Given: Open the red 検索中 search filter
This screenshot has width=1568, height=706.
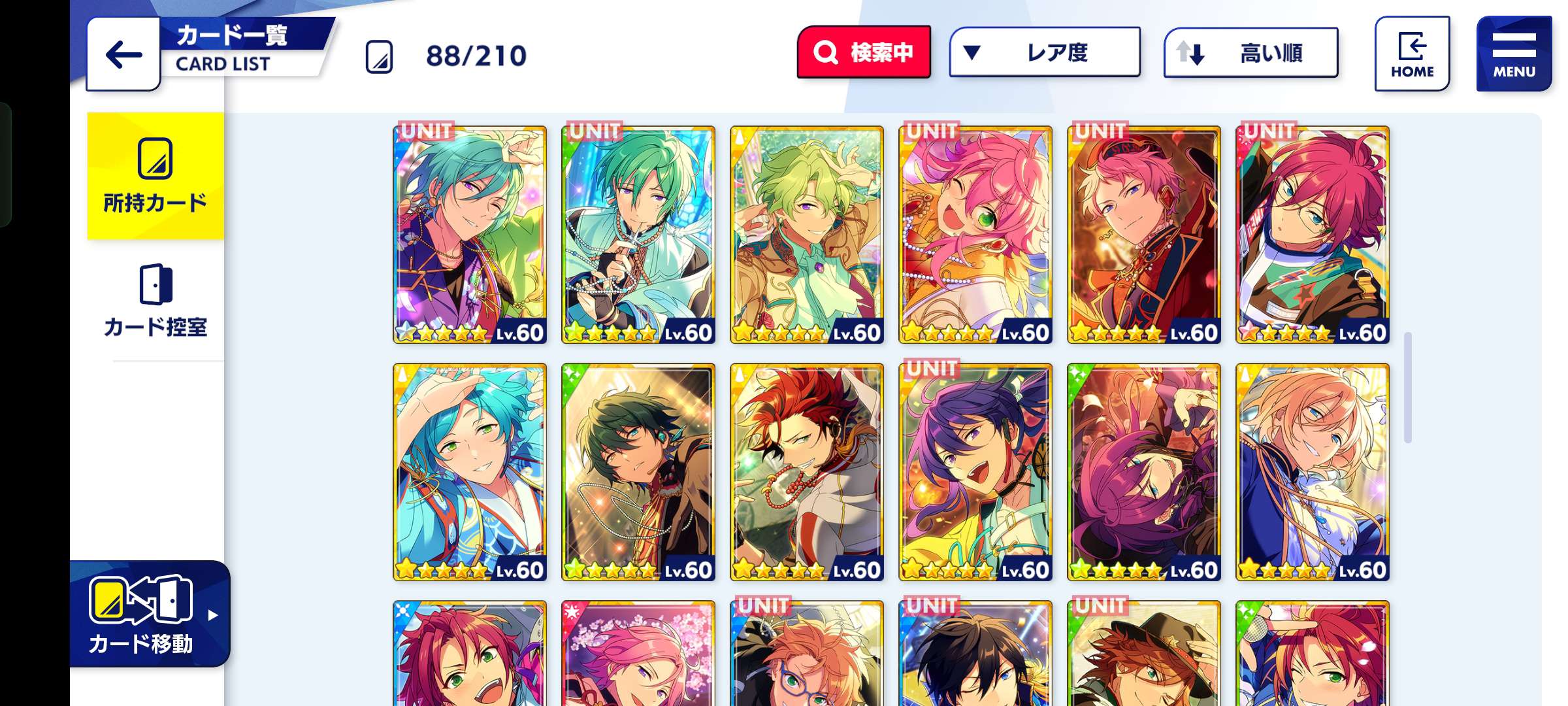Looking at the screenshot, I should pyautogui.click(x=864, y=52).
